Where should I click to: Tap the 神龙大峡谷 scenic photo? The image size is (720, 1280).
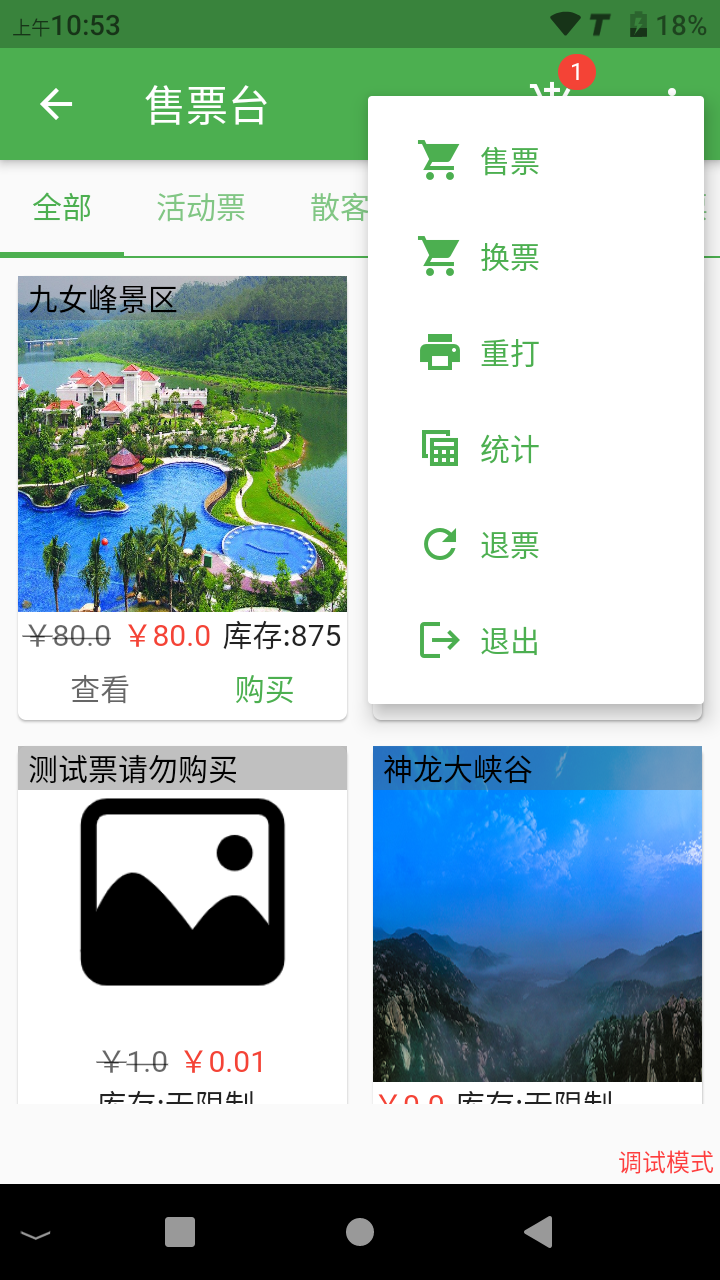click(537, 930)
